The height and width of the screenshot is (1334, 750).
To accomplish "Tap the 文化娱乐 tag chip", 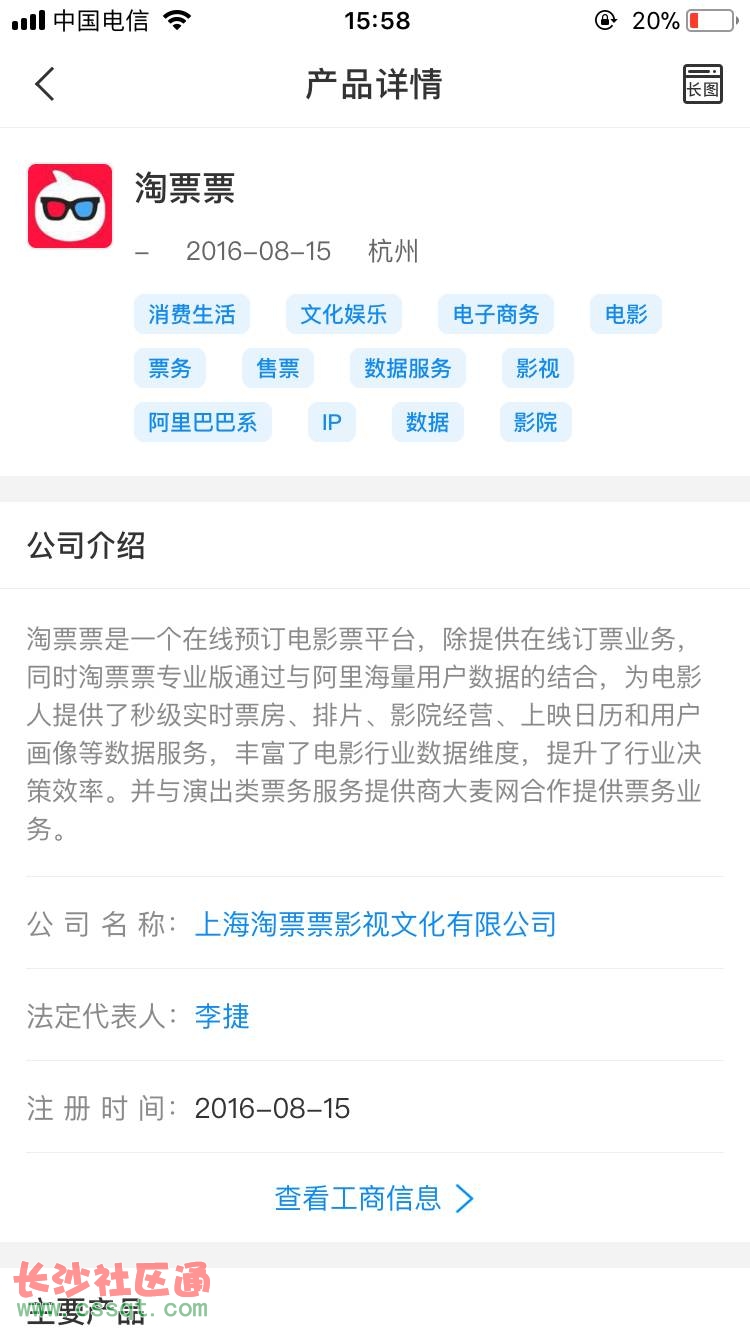I will coord(344,315).
